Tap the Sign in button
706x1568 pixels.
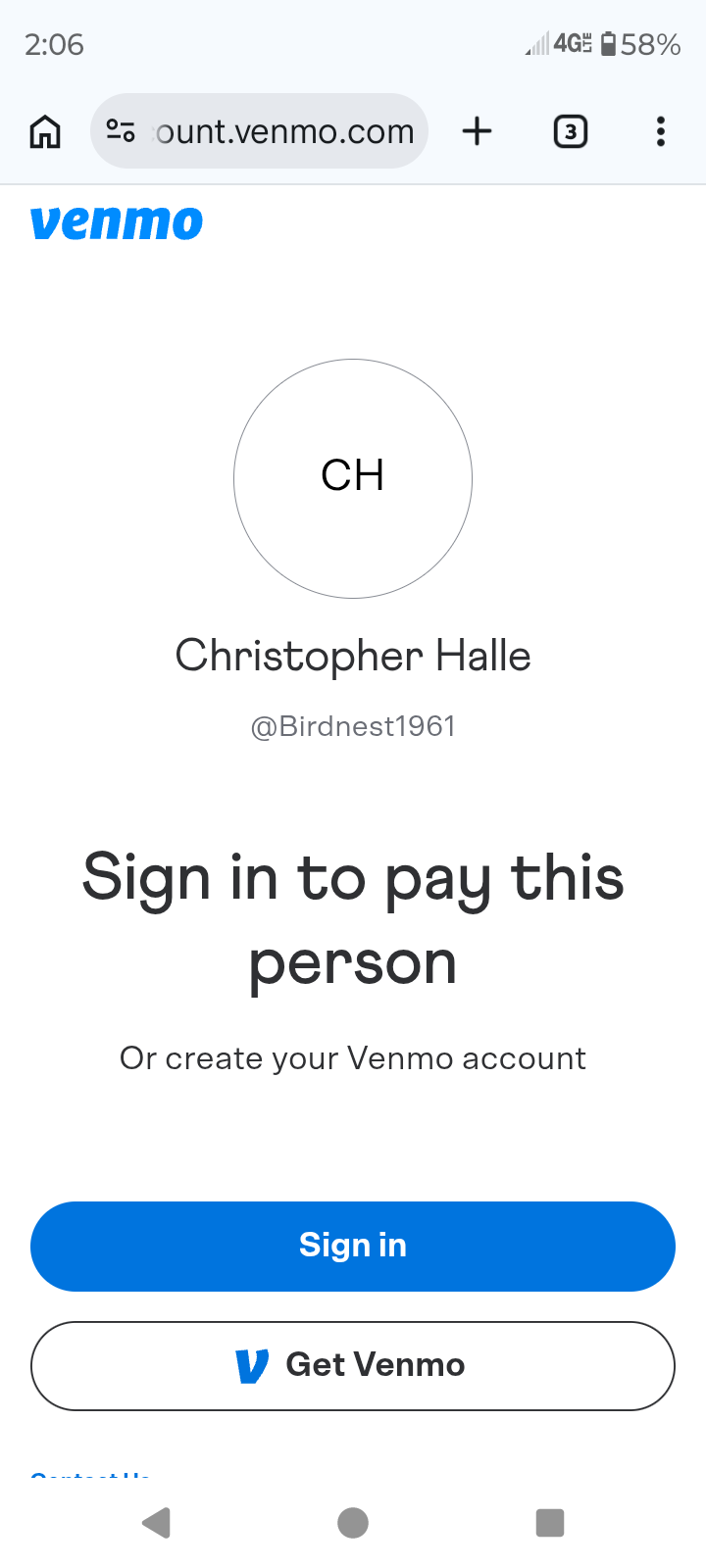point(353,1246)
